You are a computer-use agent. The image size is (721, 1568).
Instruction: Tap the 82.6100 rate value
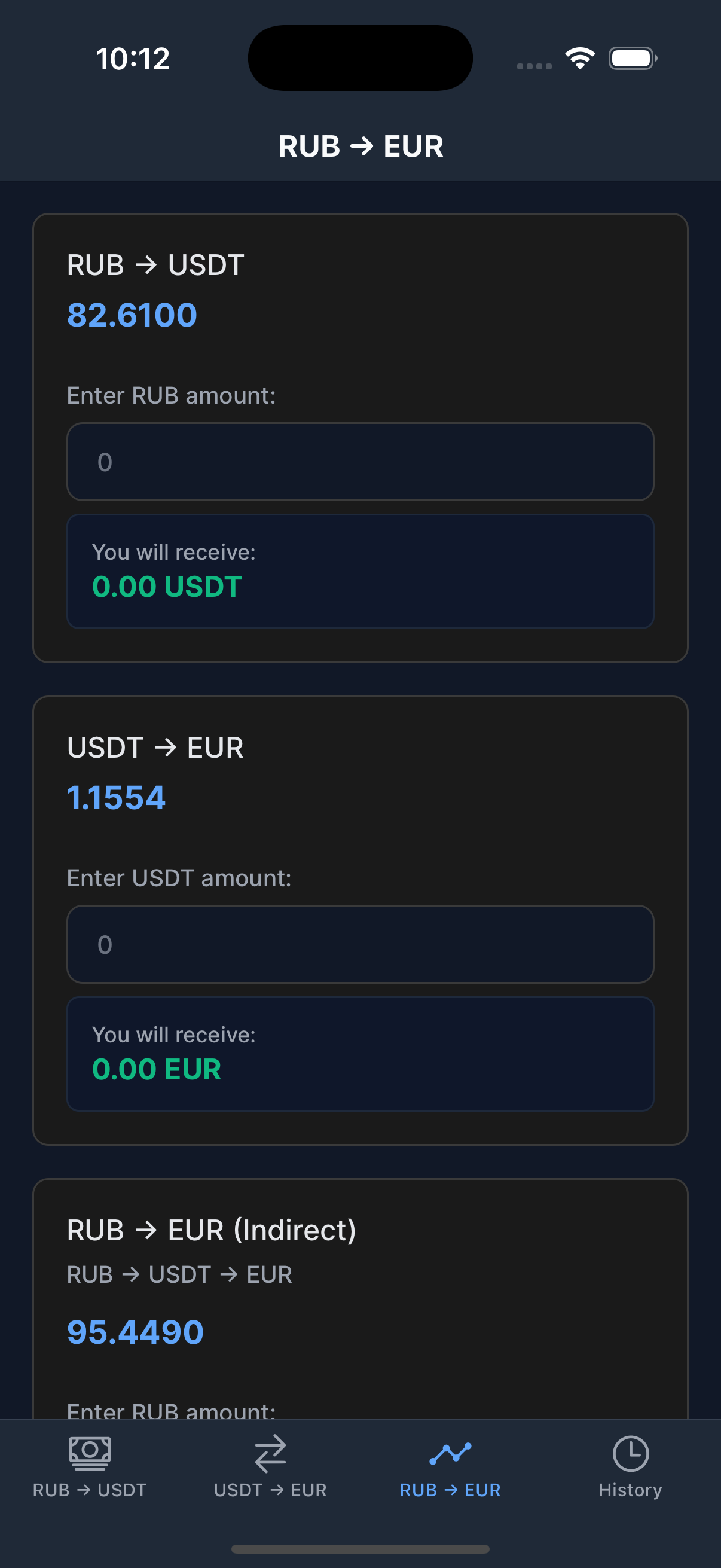[132, 315]
